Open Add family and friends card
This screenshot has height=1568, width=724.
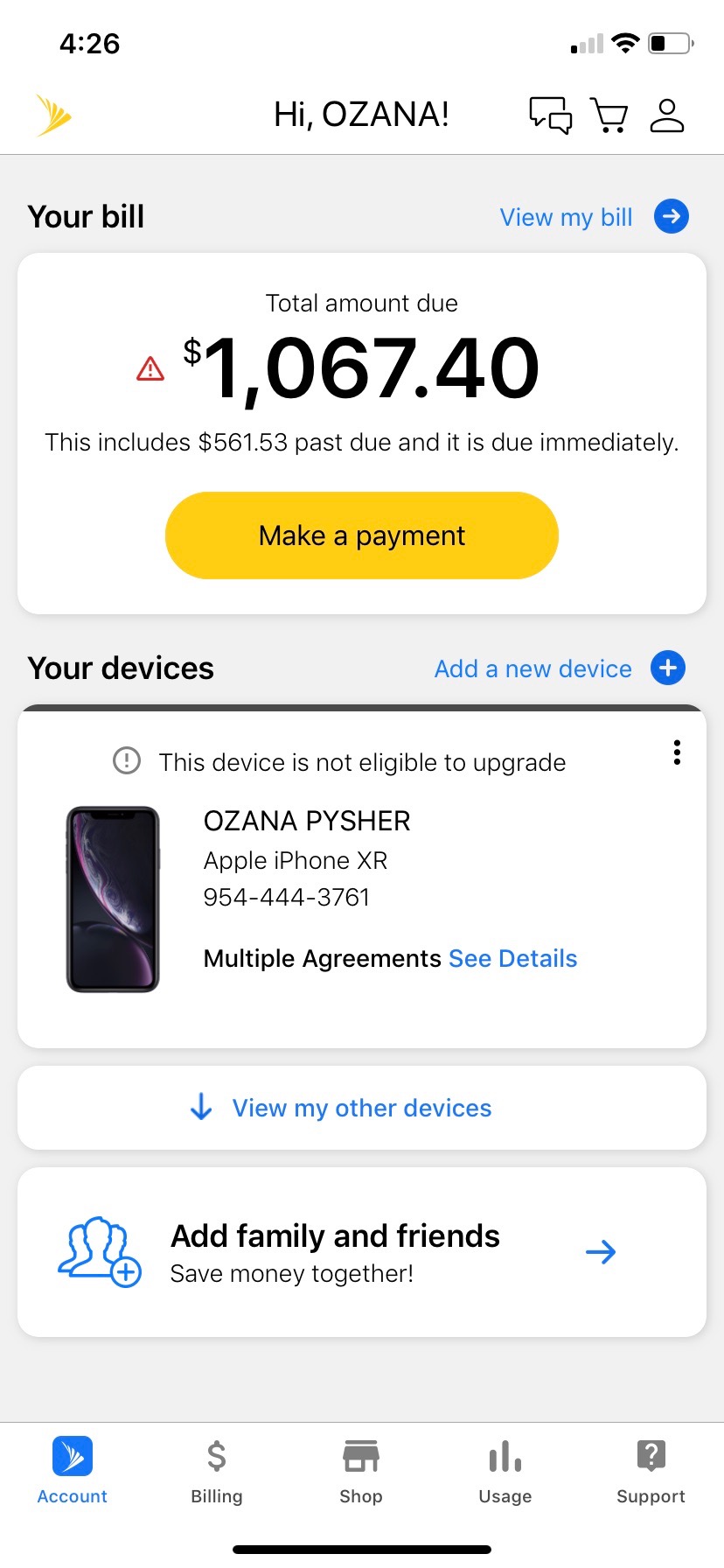tap(362, 1252)
